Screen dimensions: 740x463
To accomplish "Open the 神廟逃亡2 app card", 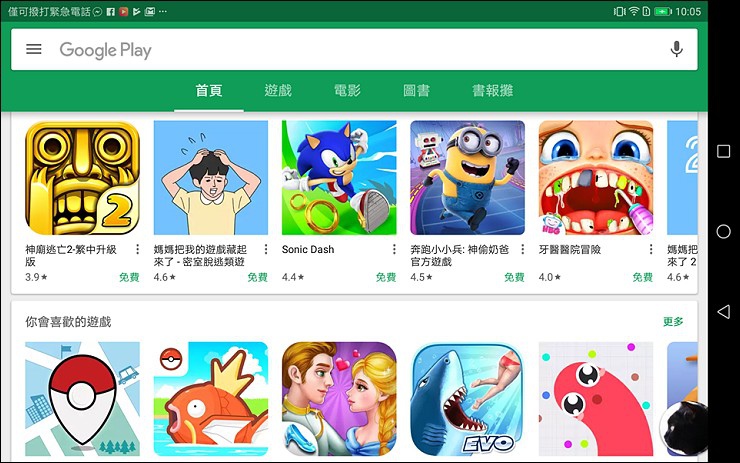I will (82, 178).
